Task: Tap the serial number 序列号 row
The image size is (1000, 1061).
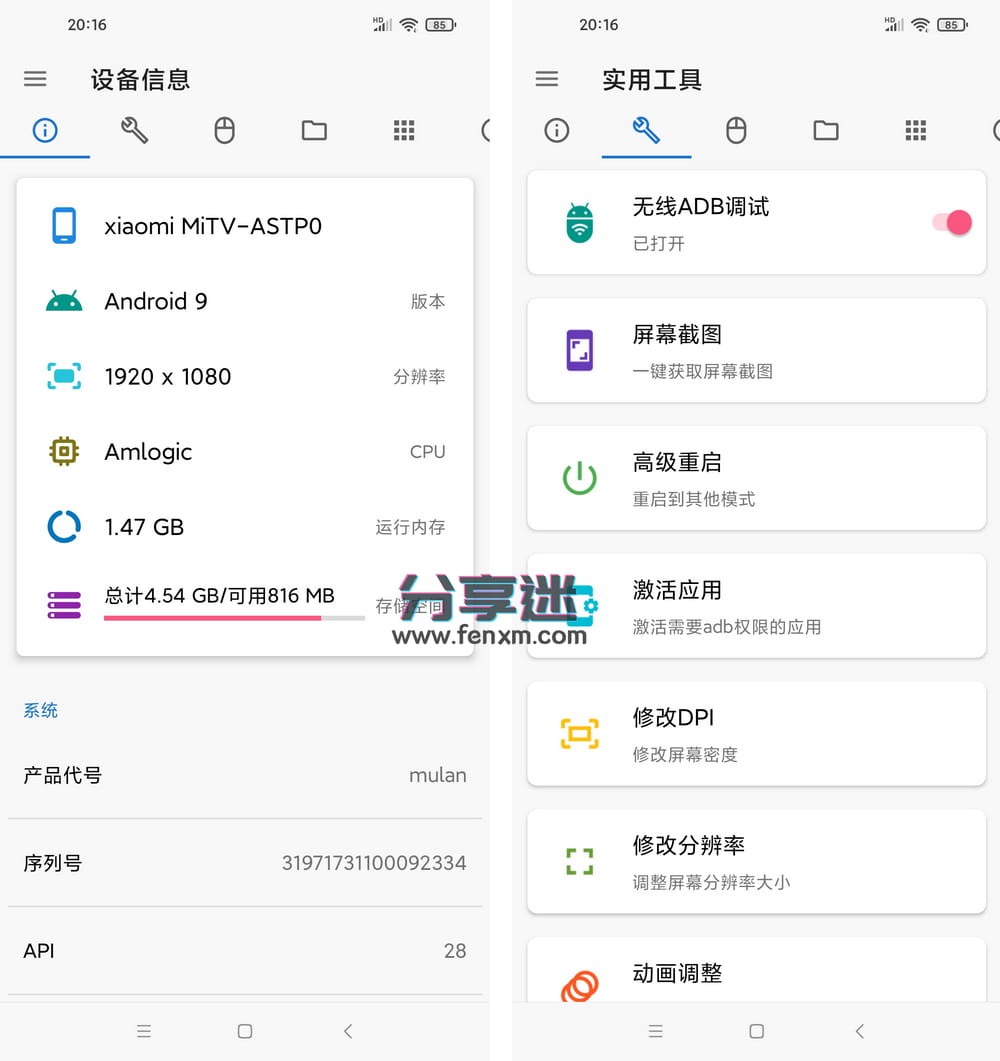Action: coord(245,863)
